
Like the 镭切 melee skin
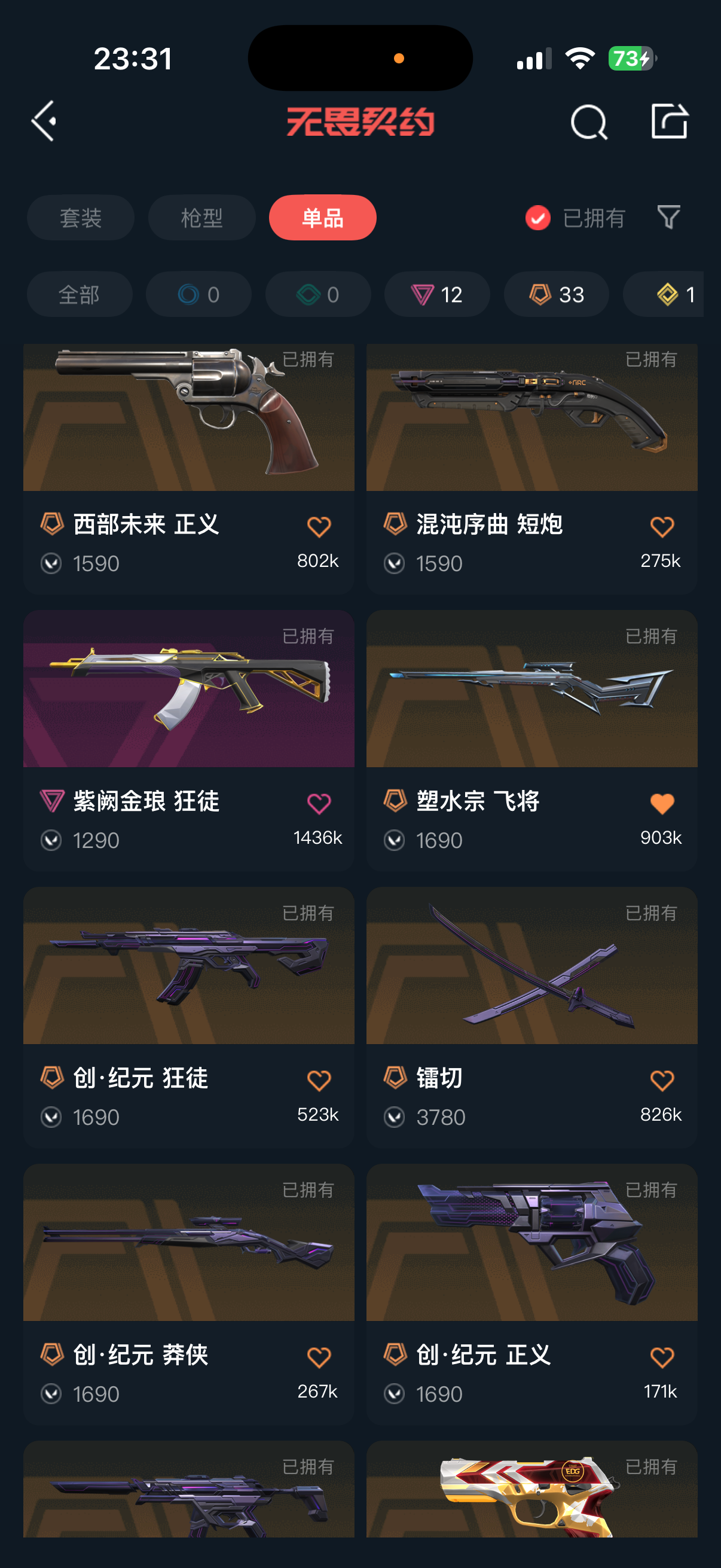661,1081
